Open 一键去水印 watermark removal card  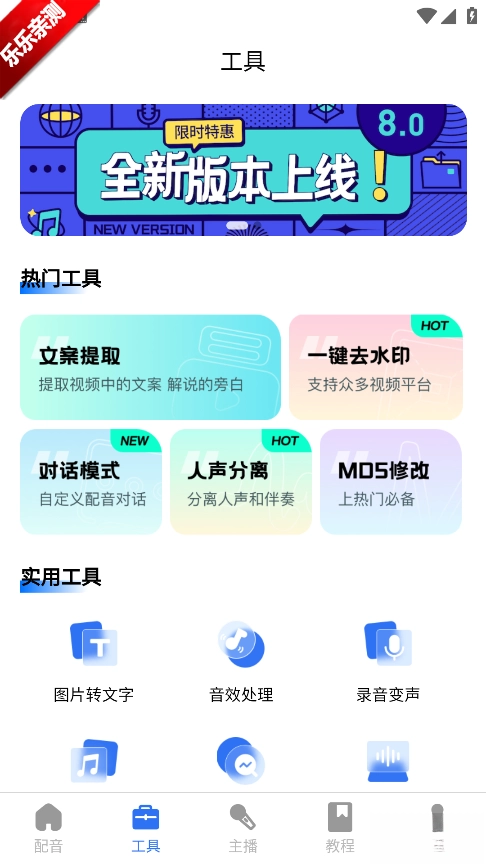[376, 368]
